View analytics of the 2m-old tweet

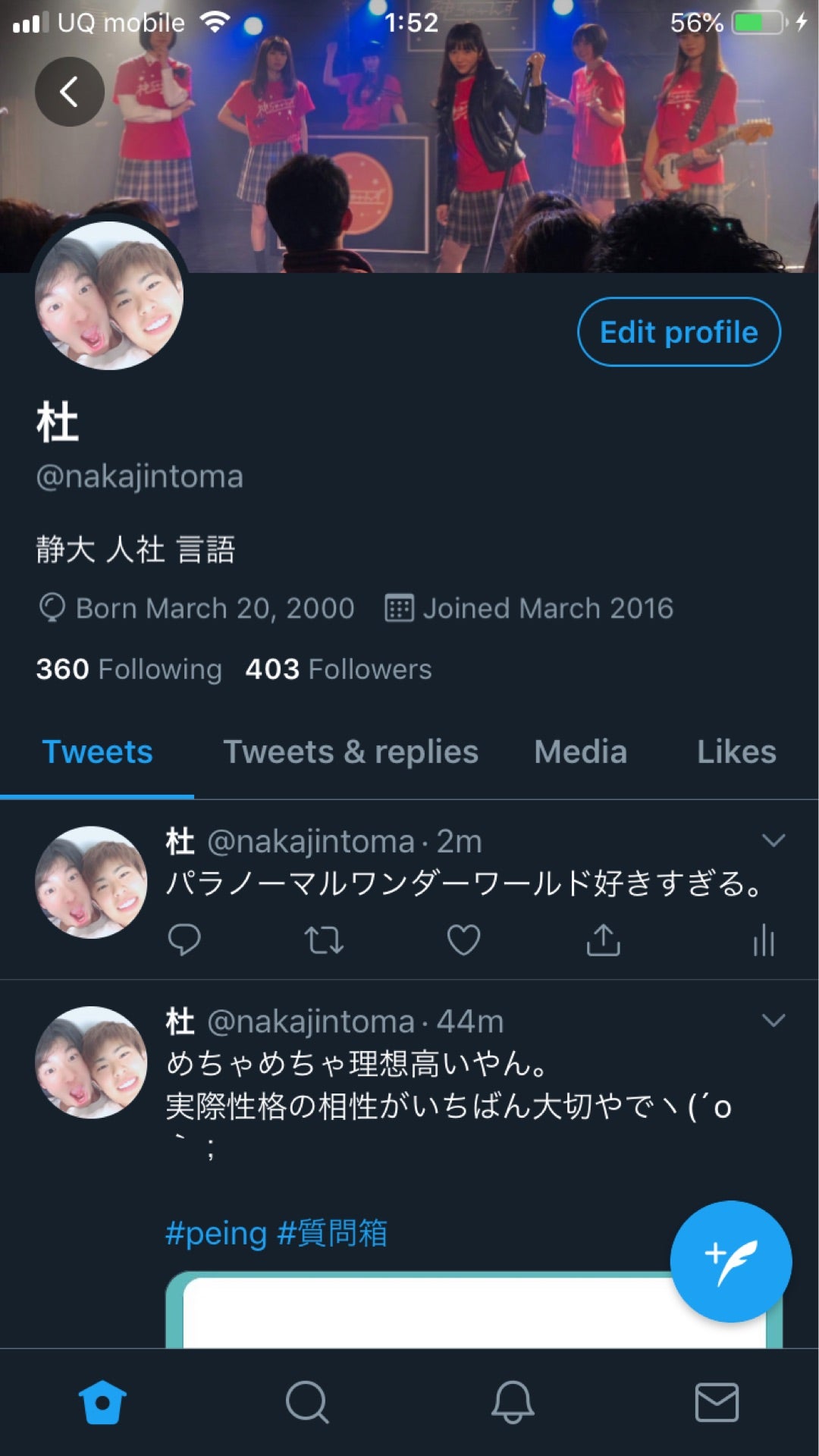click(763, 940)
